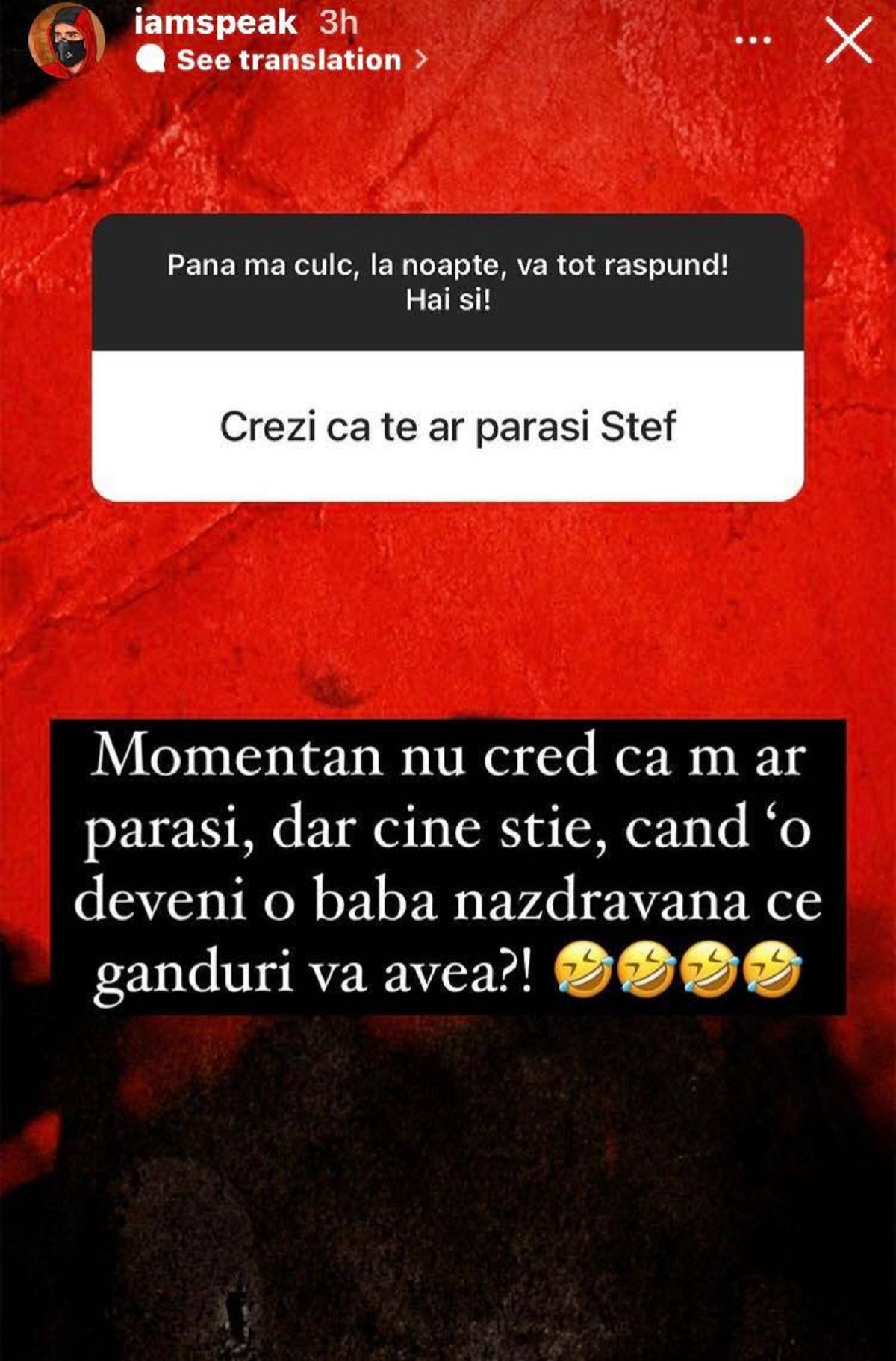Tap See translation
Screen dimensions: 896x1361
click(288, 61)
